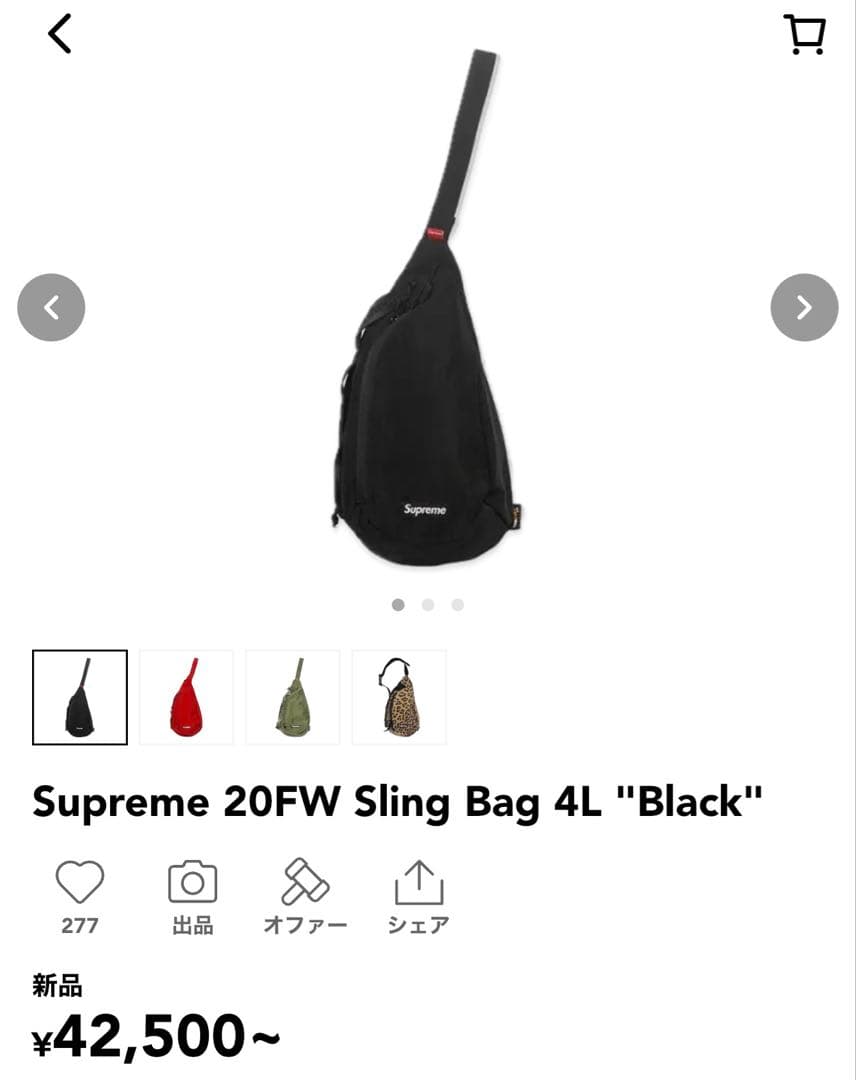
Task: Select the red bag thumbnail
Action: [x=188, y=697]
